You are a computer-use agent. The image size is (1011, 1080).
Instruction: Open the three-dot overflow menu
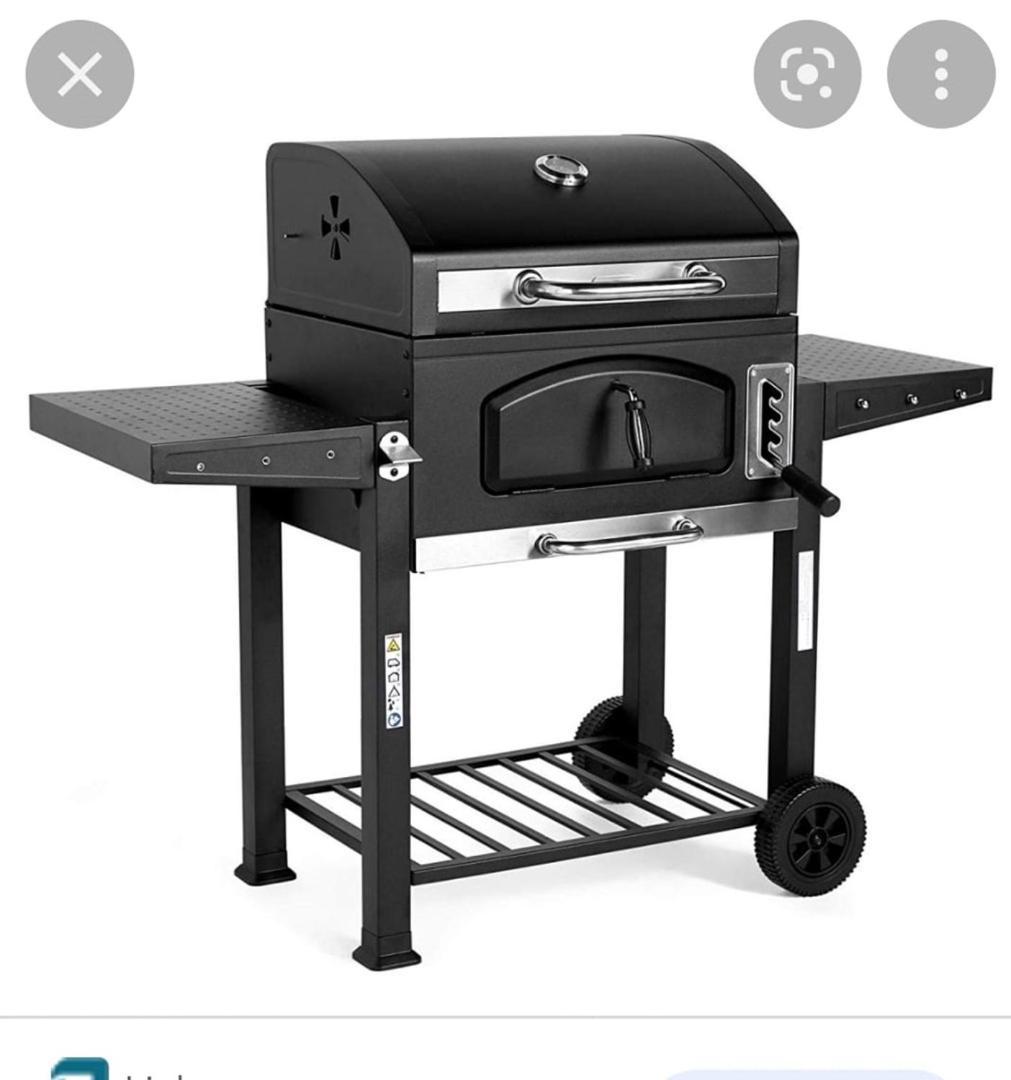click(941, 75)
